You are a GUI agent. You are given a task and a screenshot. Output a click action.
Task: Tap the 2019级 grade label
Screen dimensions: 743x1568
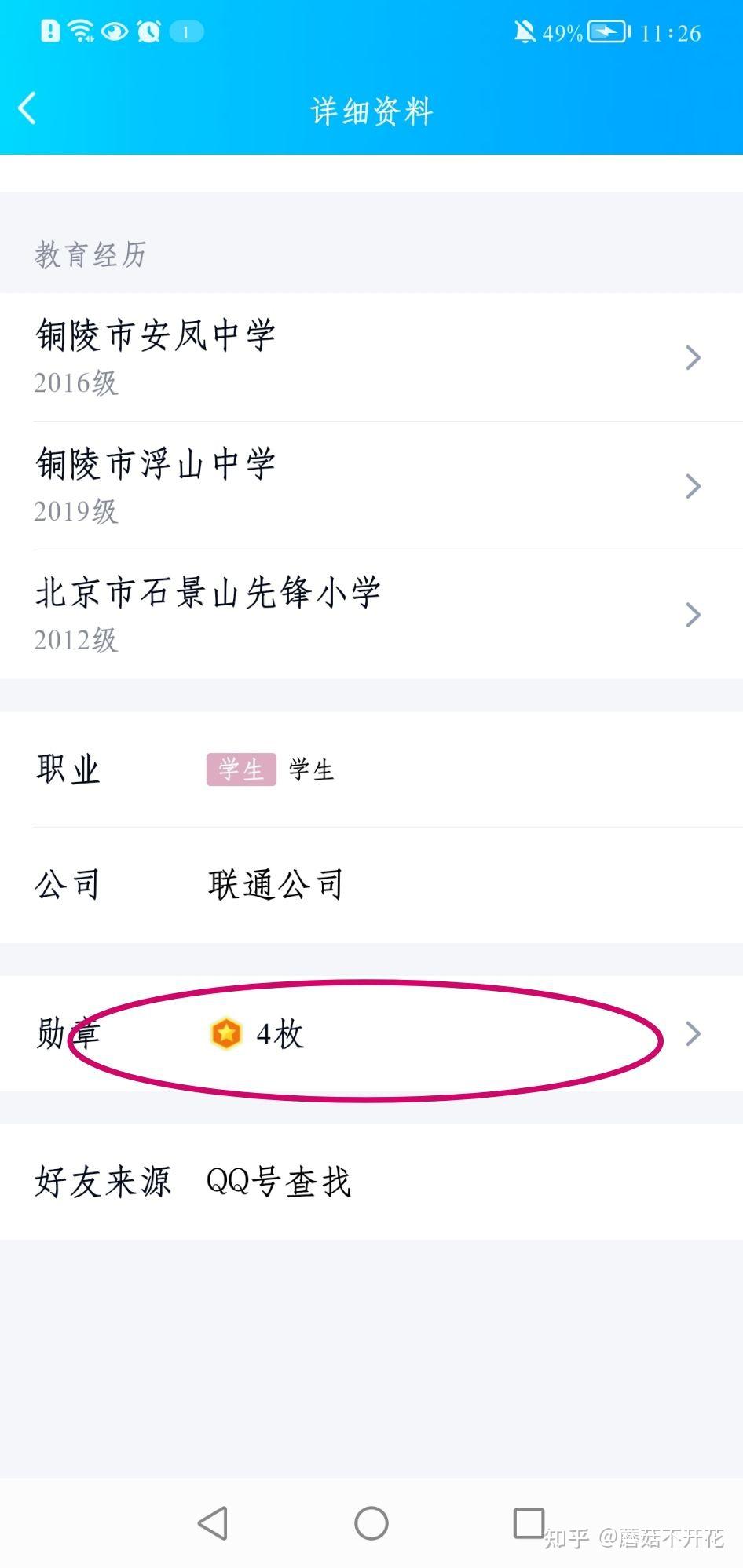pos(76,511)
